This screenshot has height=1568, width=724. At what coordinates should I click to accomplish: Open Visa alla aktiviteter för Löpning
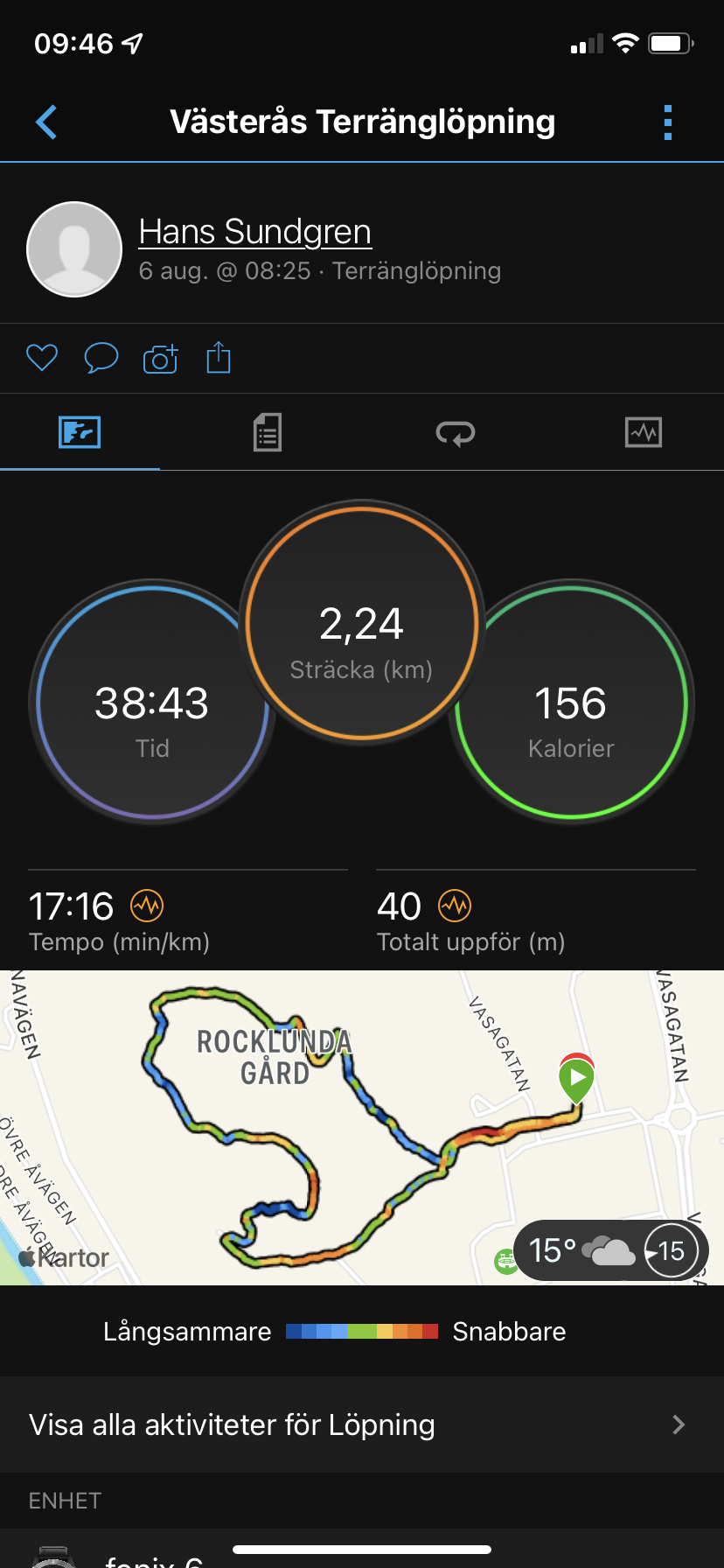(x=362, y=1424)
